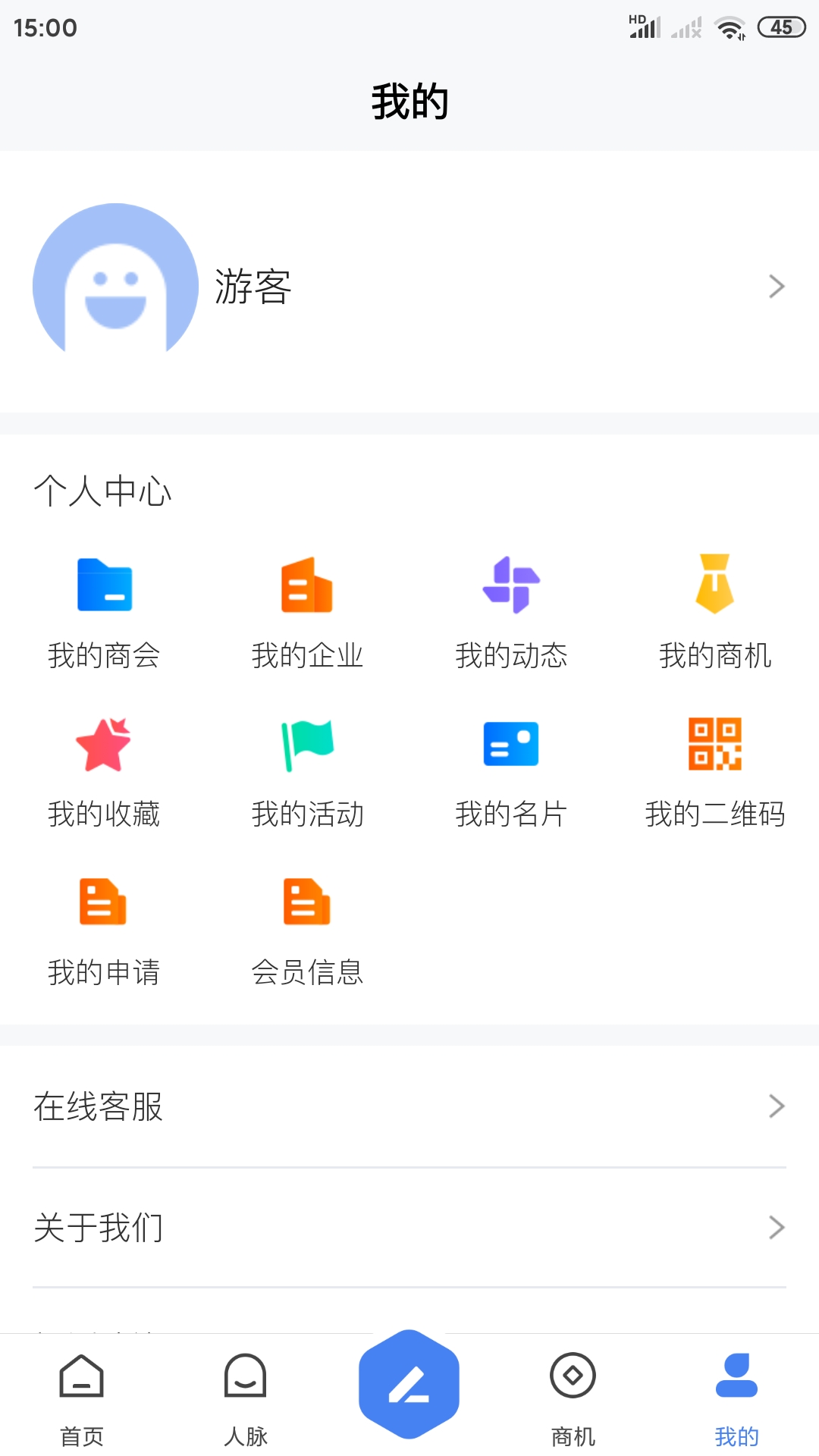
Task: Open the 游客 guest profile row
Action: coord(409,287)
